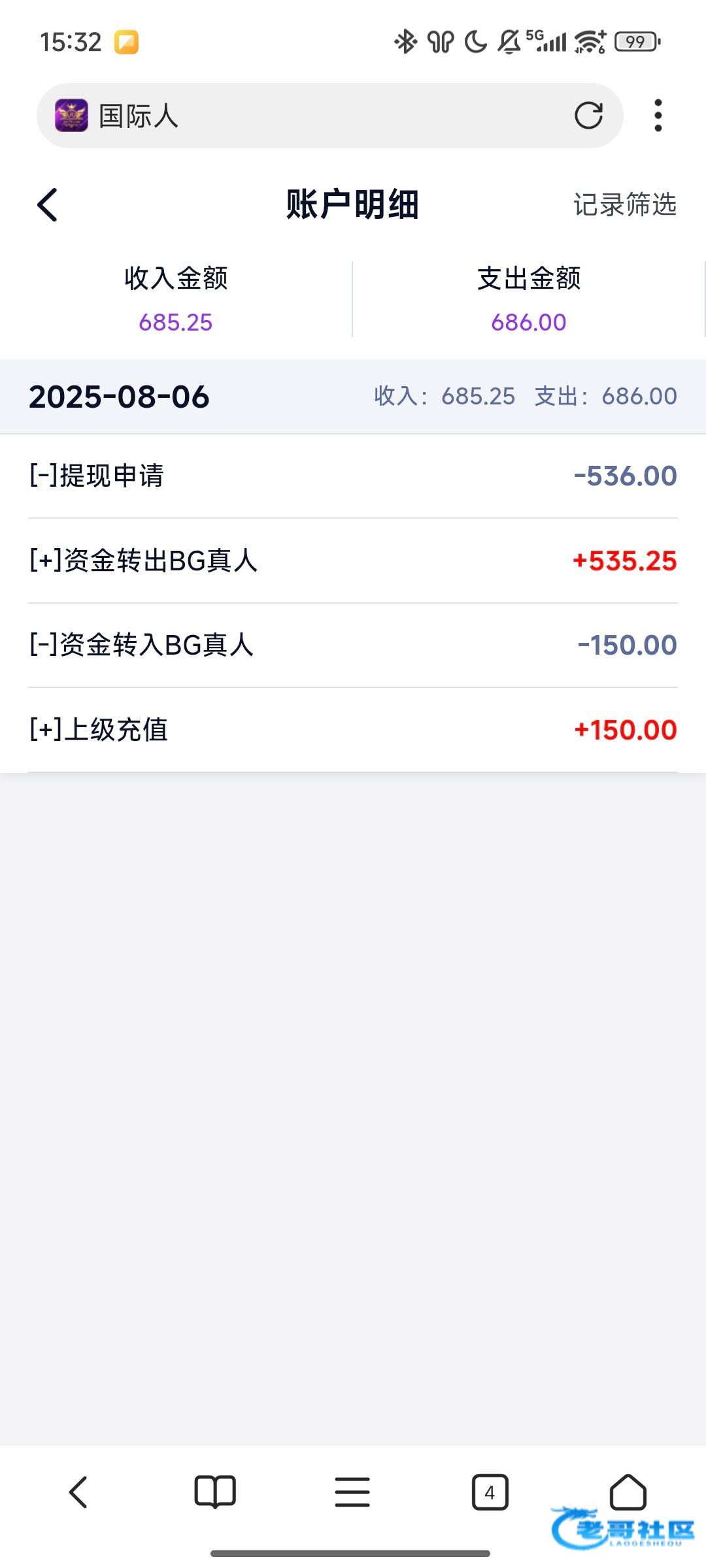The width and height of the screenshot is (706, 1568).
Task: Open the 资金转入BG真人 transaction row
Action: 353,645
